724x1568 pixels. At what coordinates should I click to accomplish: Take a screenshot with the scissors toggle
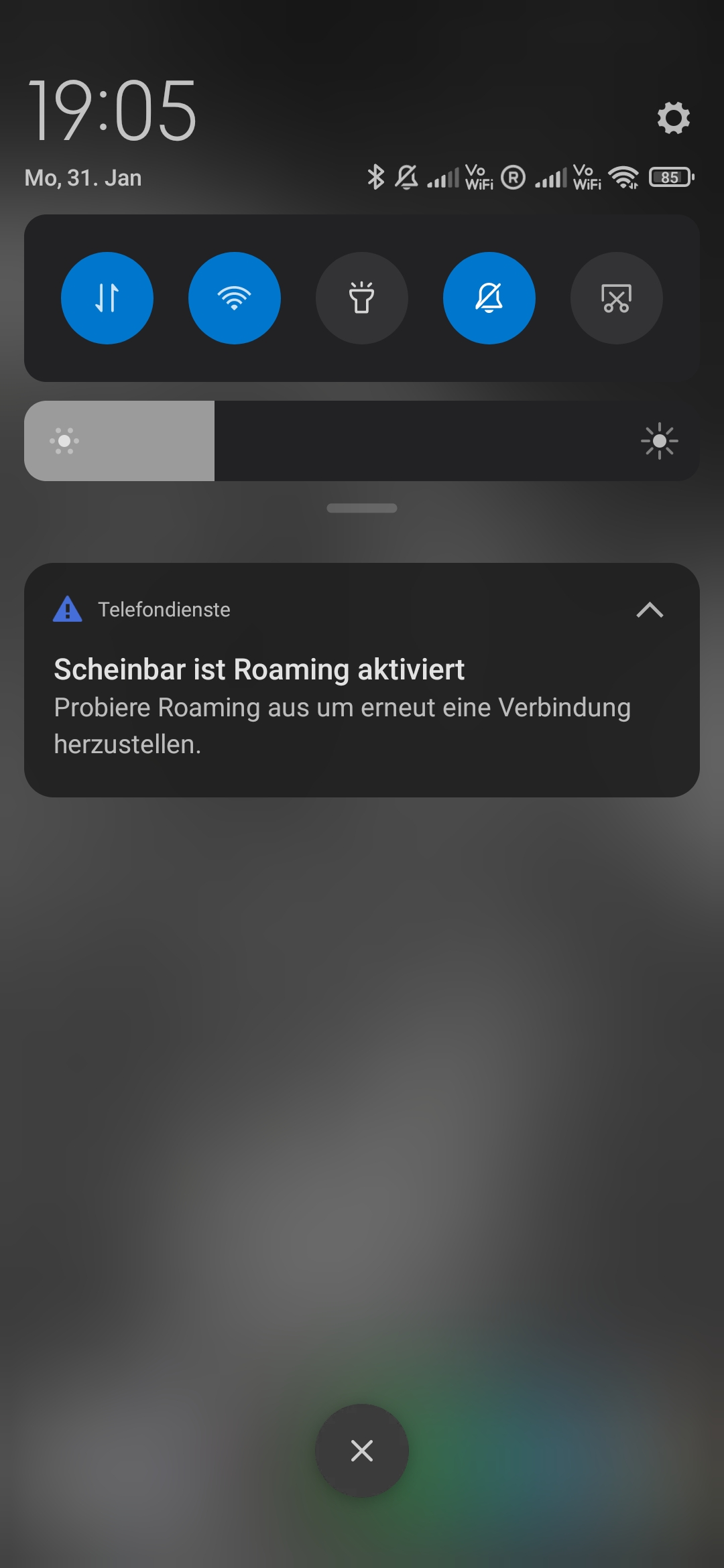tap(617, 298)
